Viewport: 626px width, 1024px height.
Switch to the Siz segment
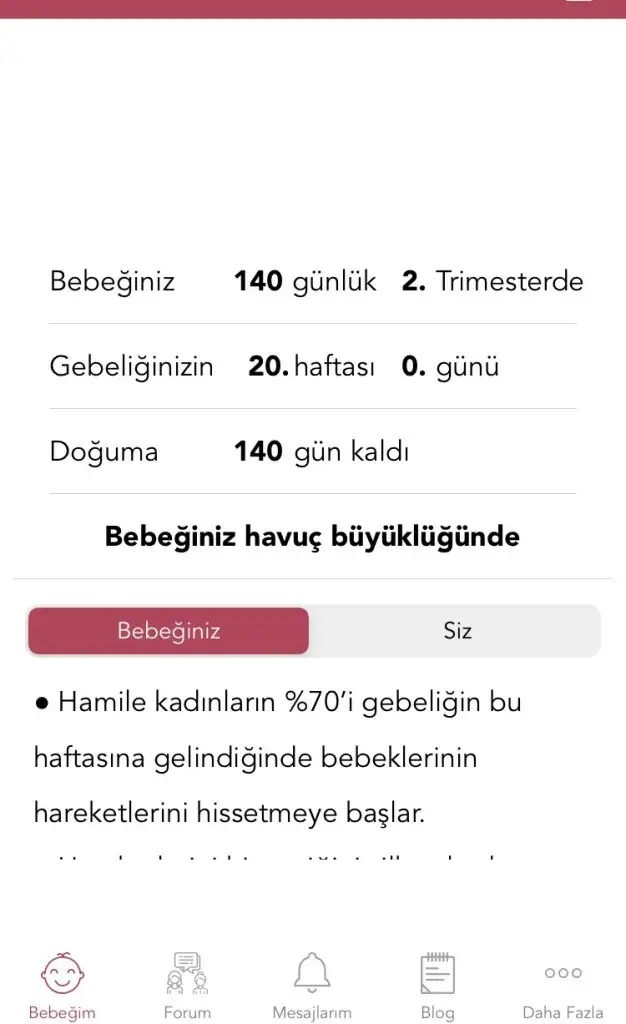point(457,631)
